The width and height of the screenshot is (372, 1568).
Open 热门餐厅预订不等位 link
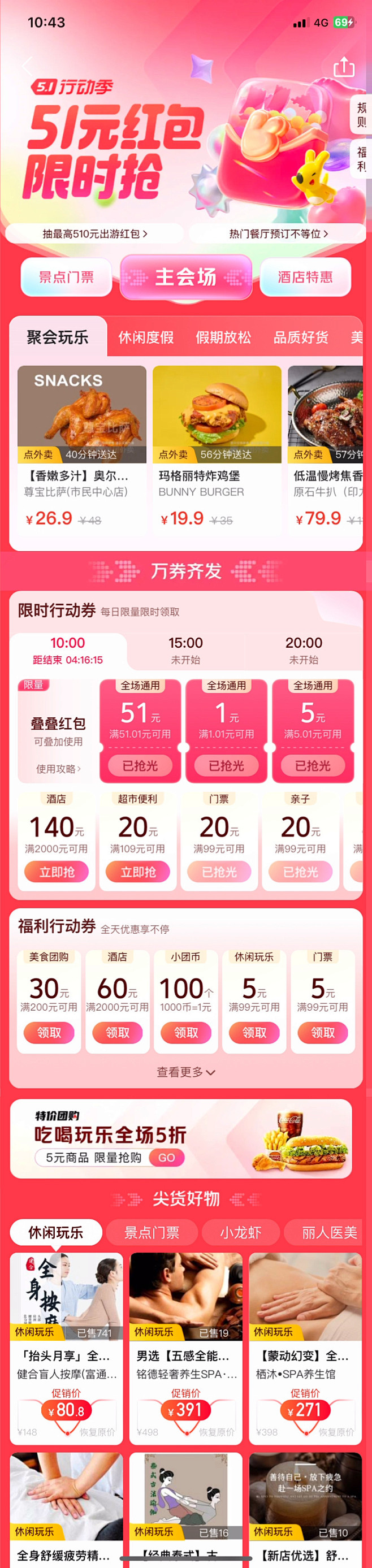(x=278, y=233)
